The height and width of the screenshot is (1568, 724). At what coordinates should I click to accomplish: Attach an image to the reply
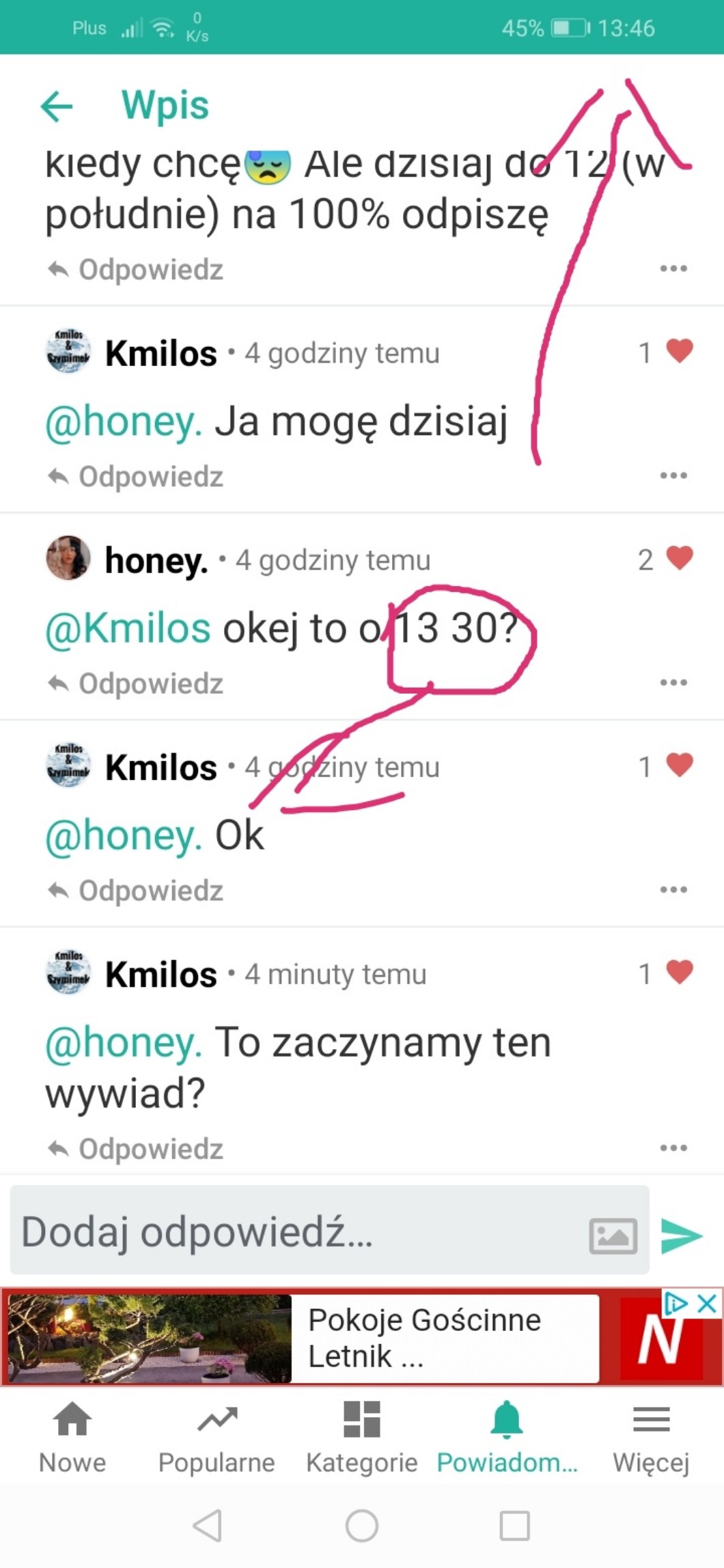pyautogui.click(x=613, y=1235)
